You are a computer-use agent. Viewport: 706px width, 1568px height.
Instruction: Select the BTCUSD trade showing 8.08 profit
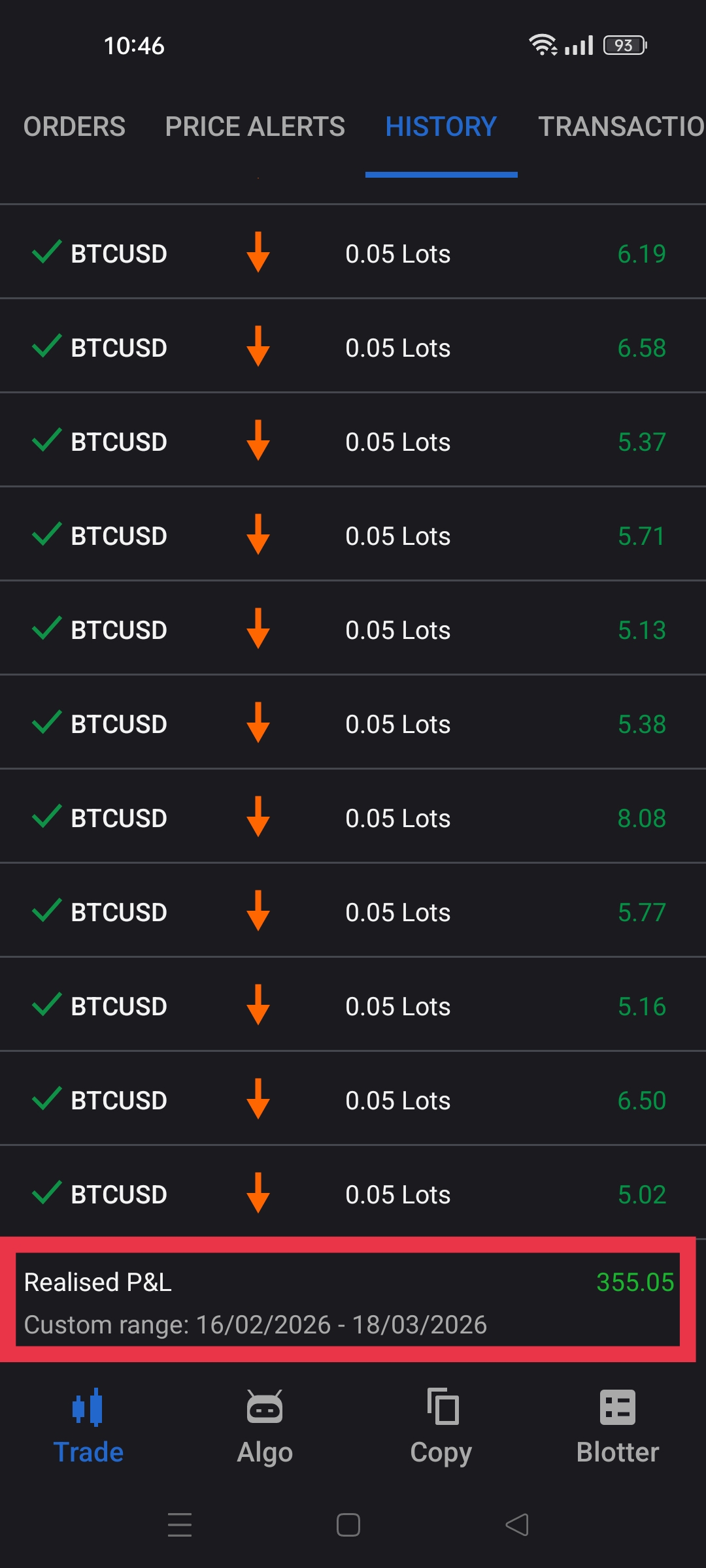click(353, 817)
